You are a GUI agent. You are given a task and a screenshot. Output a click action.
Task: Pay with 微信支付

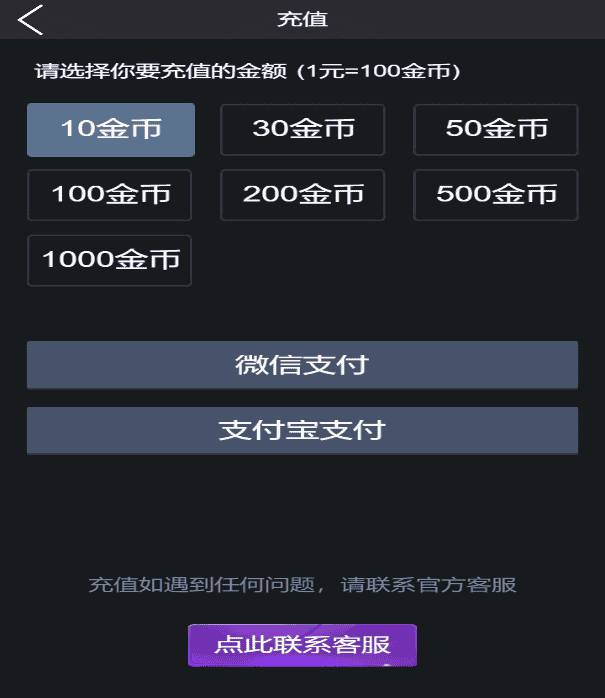click(302, 365)
